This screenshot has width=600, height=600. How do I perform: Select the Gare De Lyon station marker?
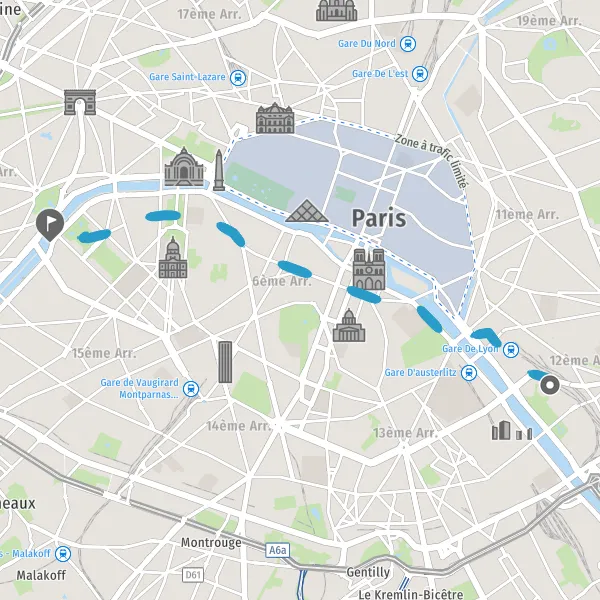pos(511,350)
